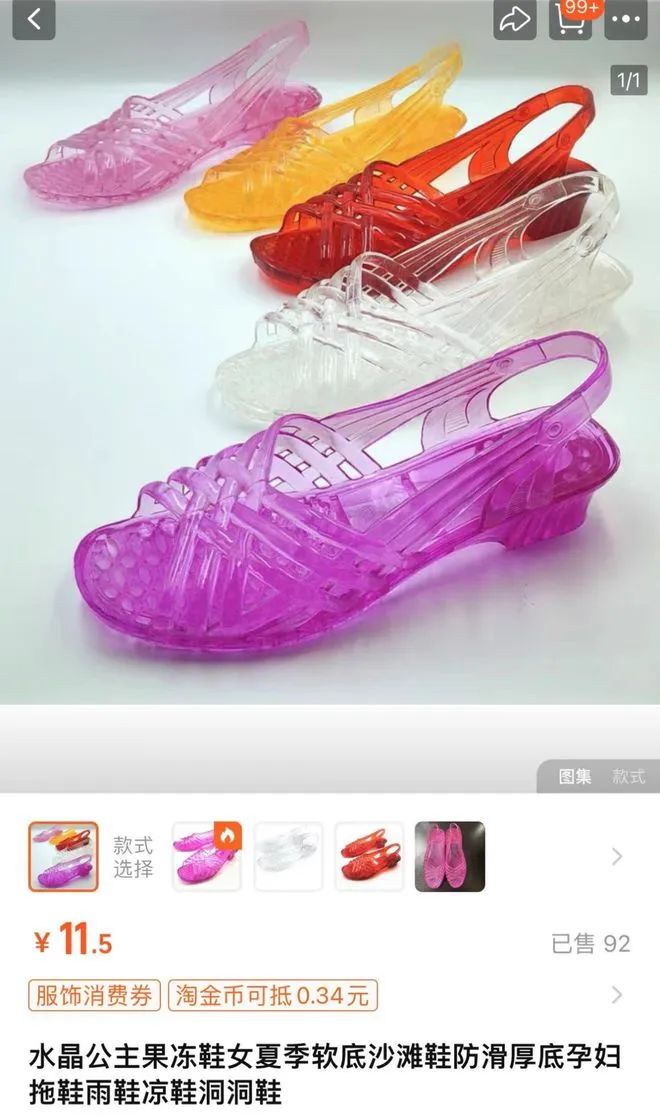Select the multi-color shoes thumbnail
The height and width of the screenshot is (1119, 660).
pos(63,857)
